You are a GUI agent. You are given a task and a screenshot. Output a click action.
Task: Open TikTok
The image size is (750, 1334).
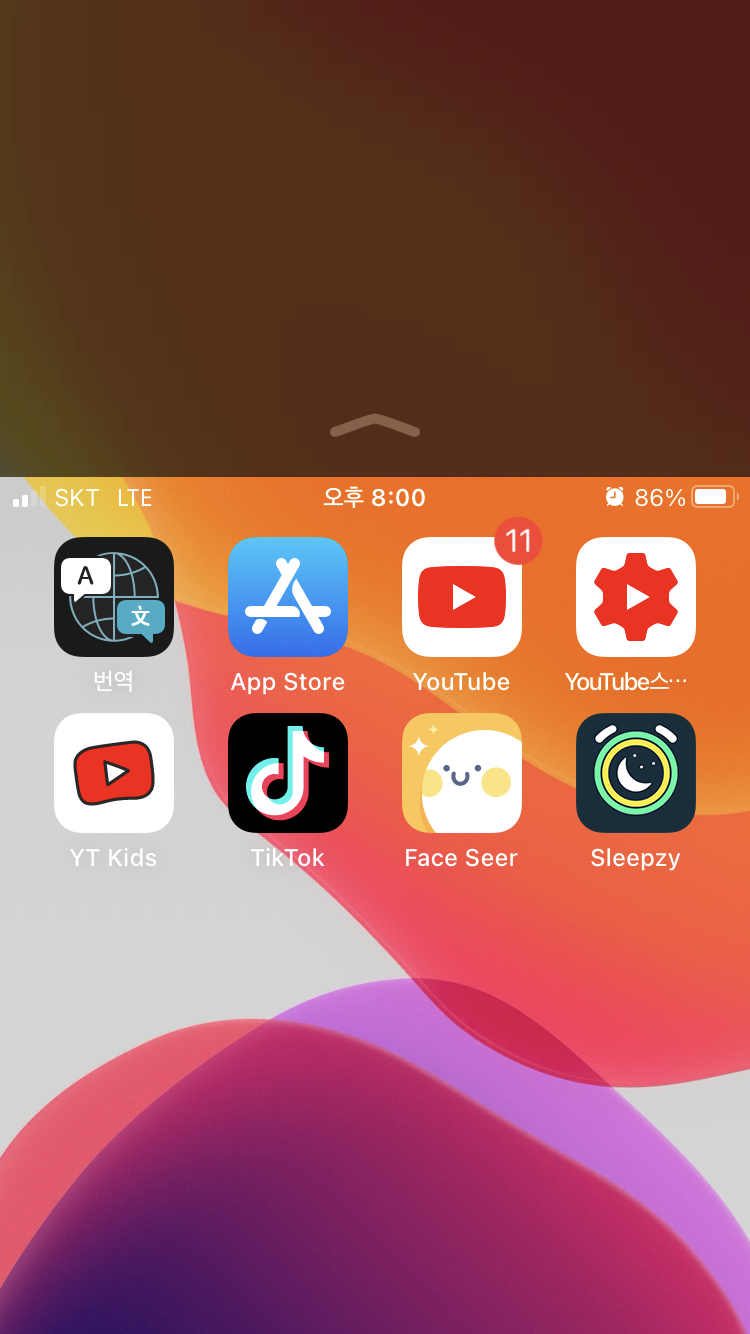[288, 773]
